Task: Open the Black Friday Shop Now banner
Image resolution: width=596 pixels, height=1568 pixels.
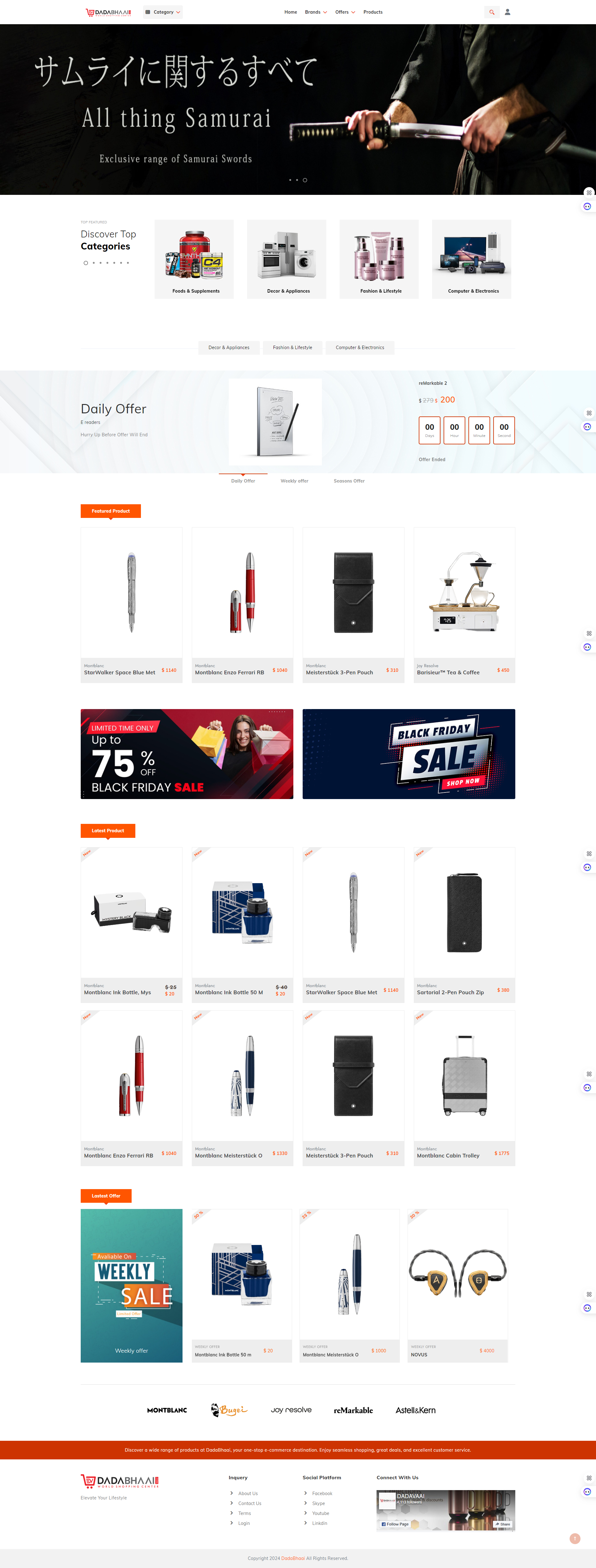Action: pos(409,753)
